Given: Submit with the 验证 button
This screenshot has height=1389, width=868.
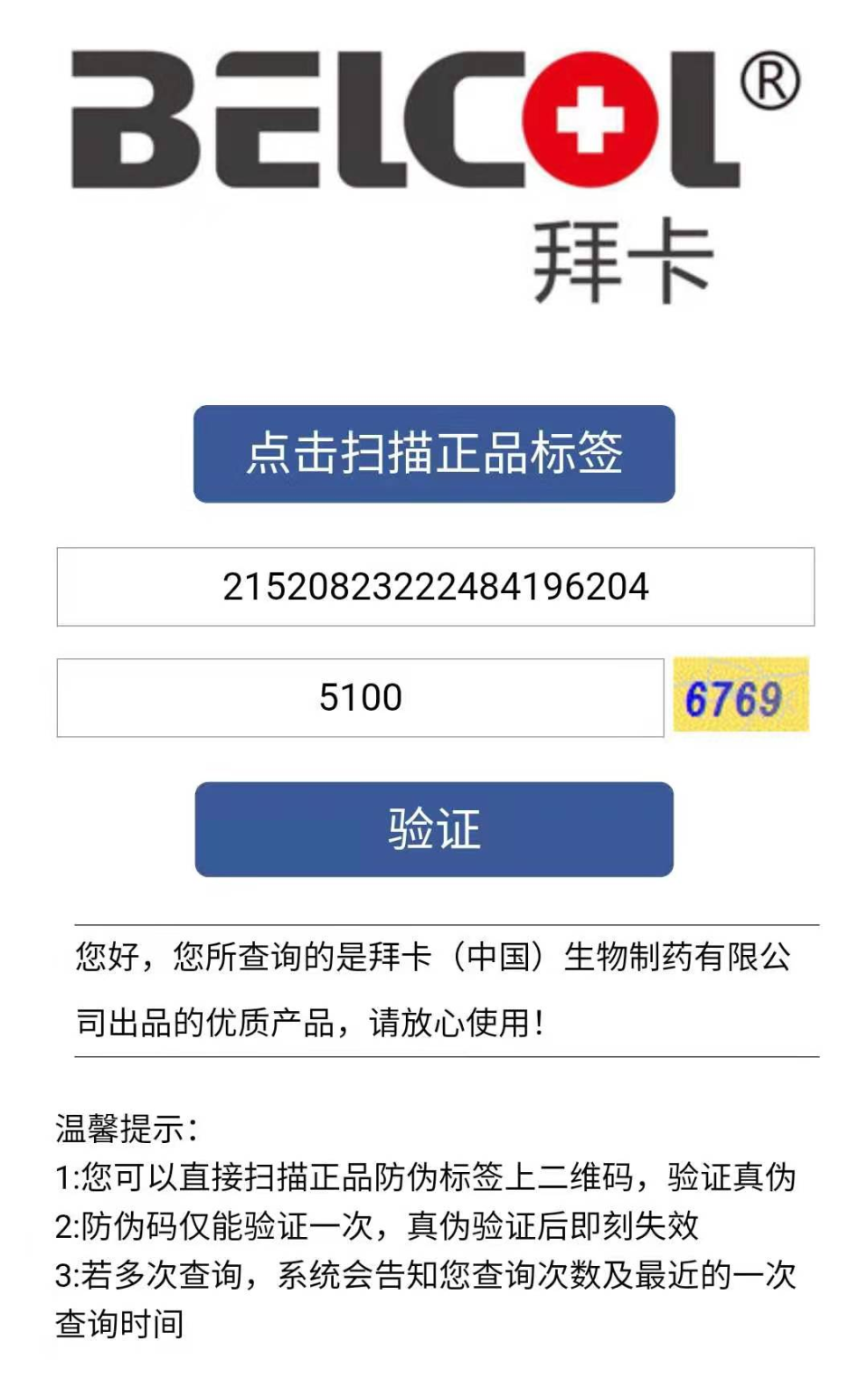Looking at the screenshot, I should point(434,829).
